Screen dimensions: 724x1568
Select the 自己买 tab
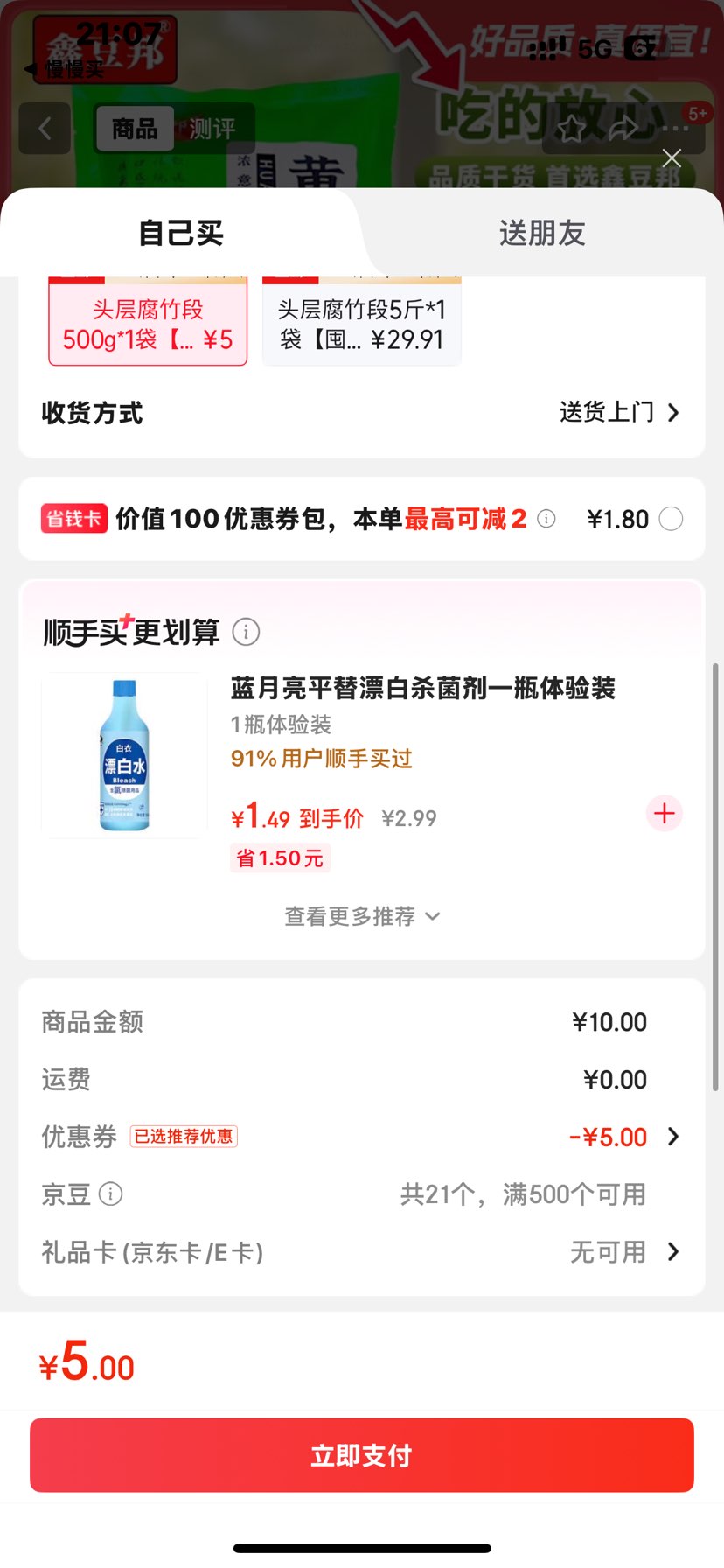tap(179, 233)
